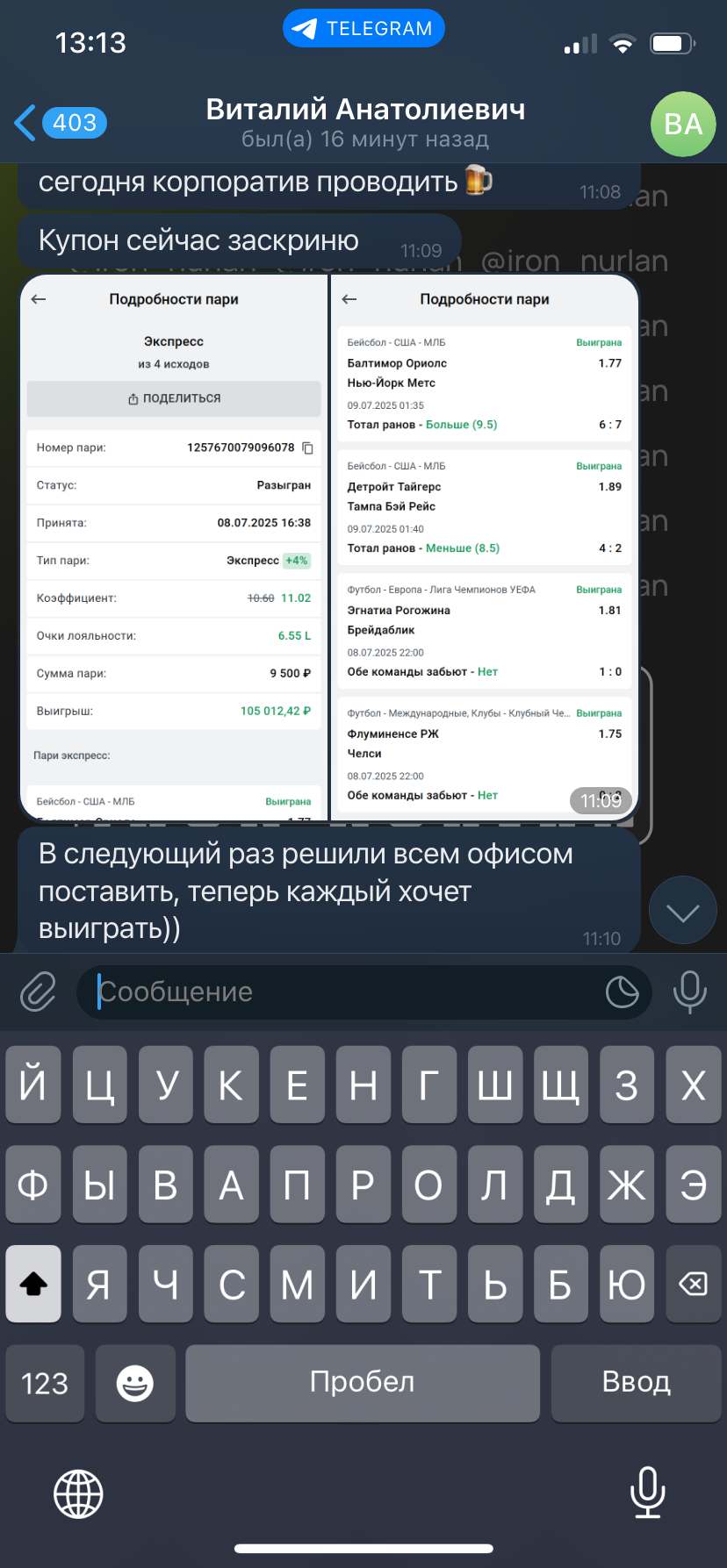This screenshot has width=727, height=1568.
Task: Tap the Ввод key
Action: pos(636,1383)
